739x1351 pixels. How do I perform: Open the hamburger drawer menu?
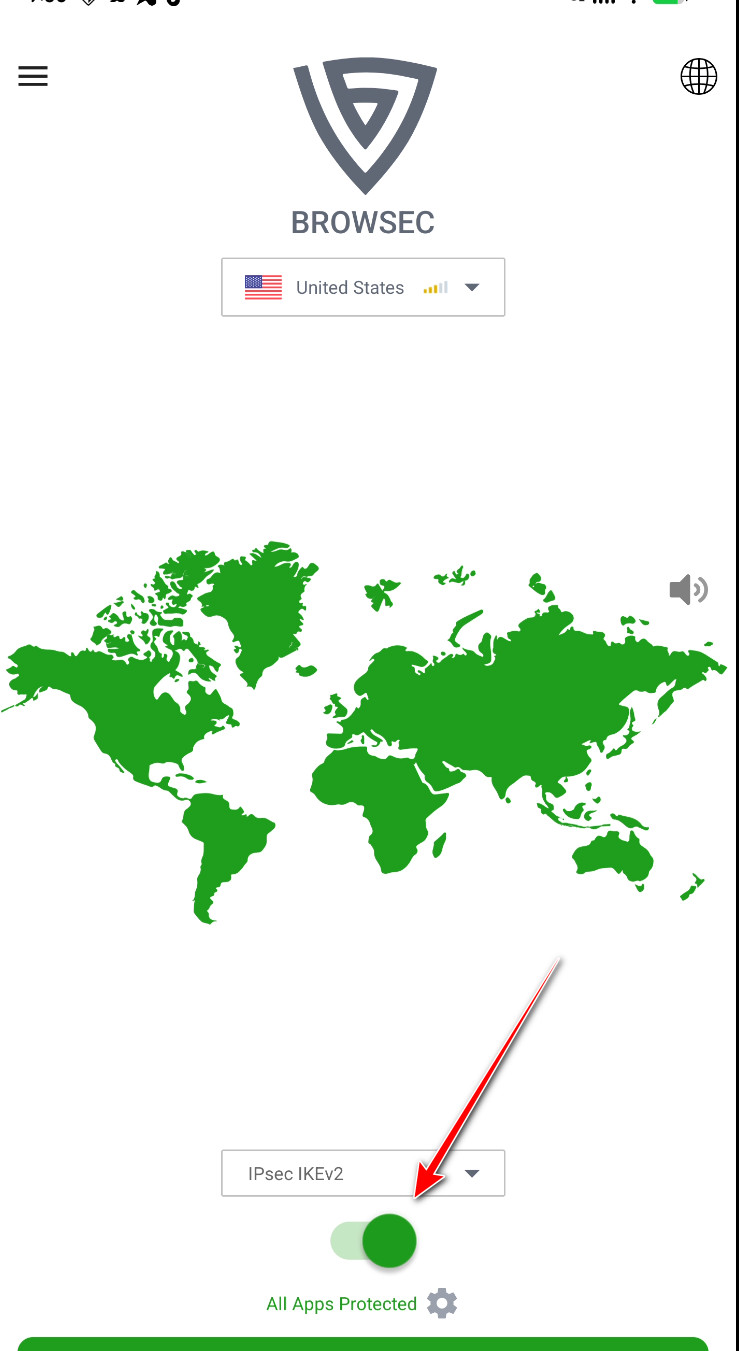[x=33, y=76]
